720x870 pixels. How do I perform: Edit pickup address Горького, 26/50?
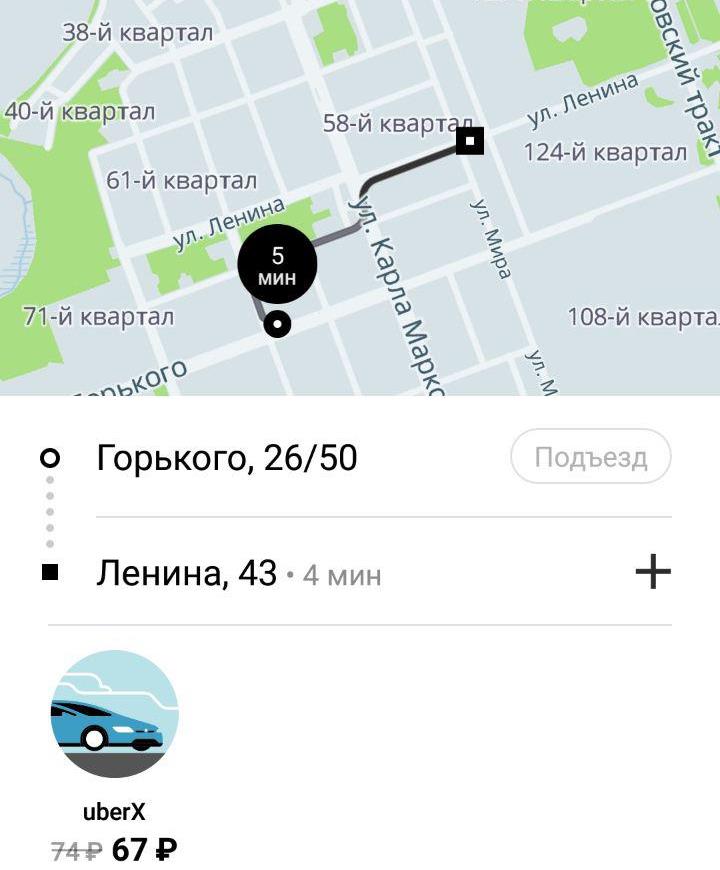tap(227, 458)
